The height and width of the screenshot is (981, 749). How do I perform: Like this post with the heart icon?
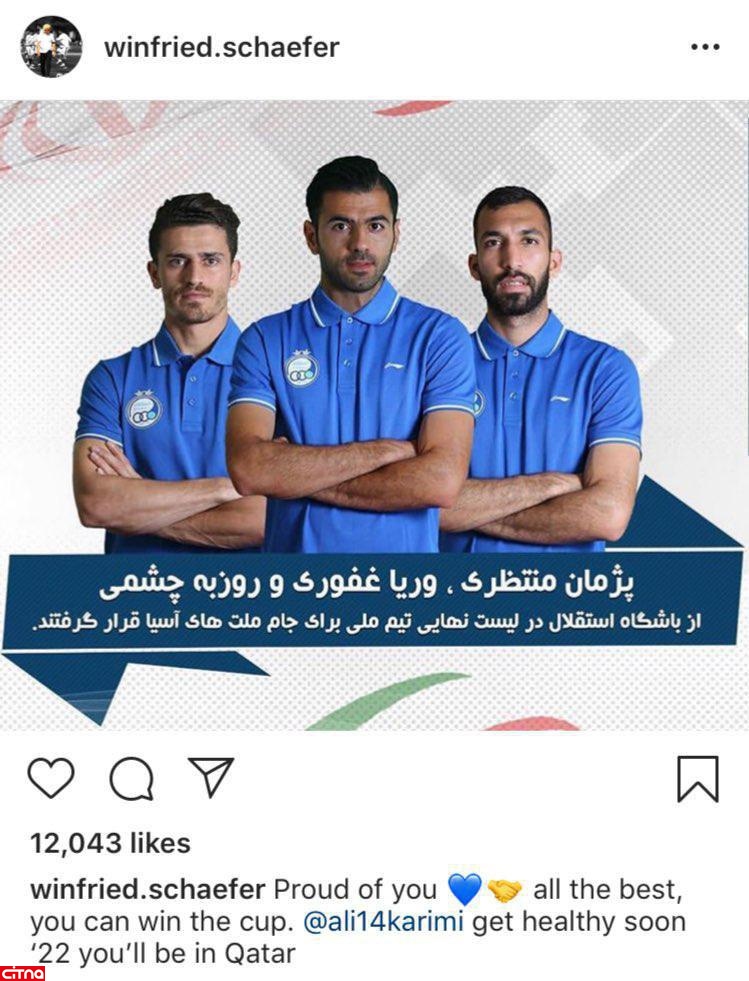point(50,778)
